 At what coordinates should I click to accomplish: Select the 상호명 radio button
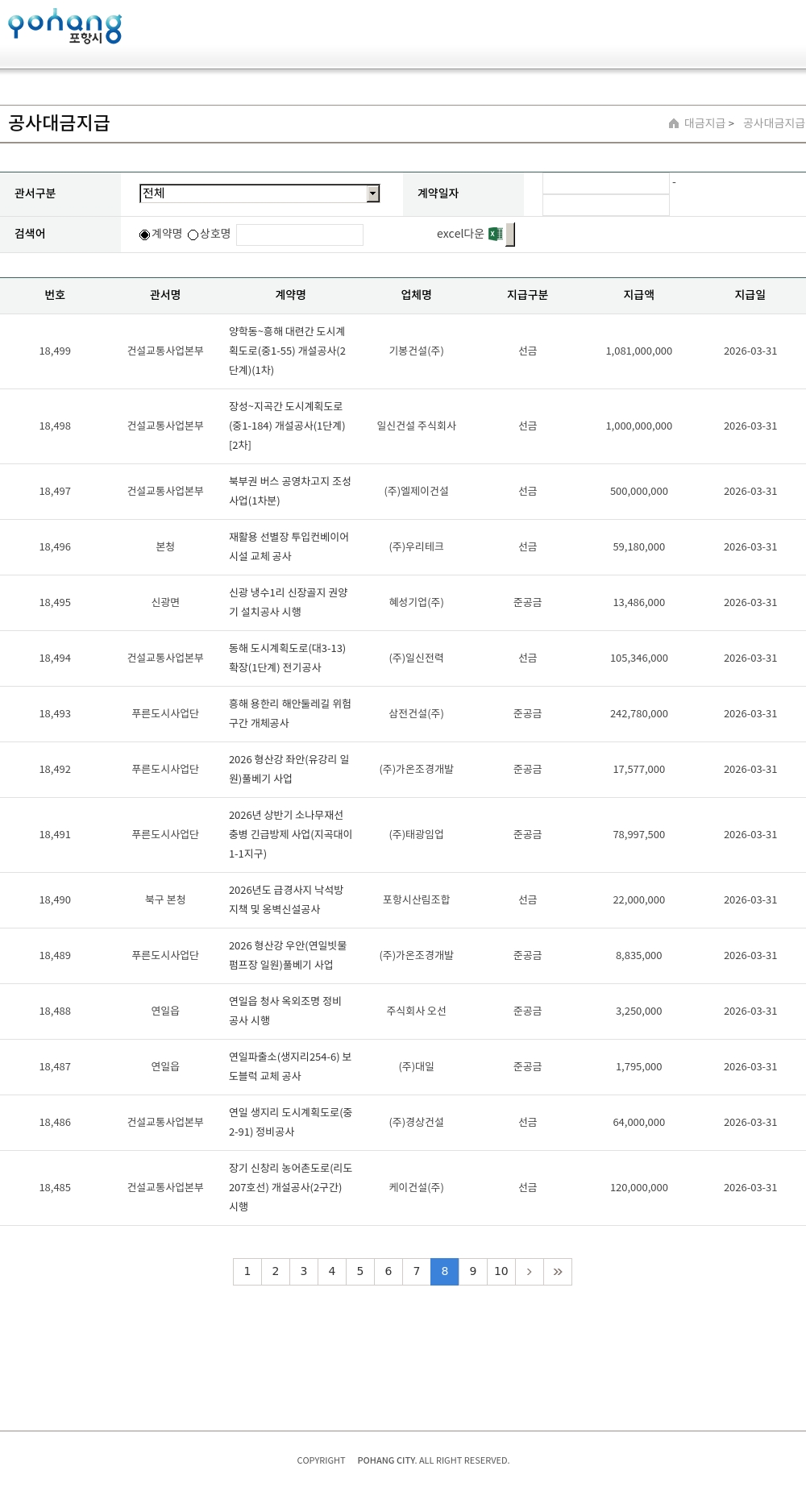[193, 235]
